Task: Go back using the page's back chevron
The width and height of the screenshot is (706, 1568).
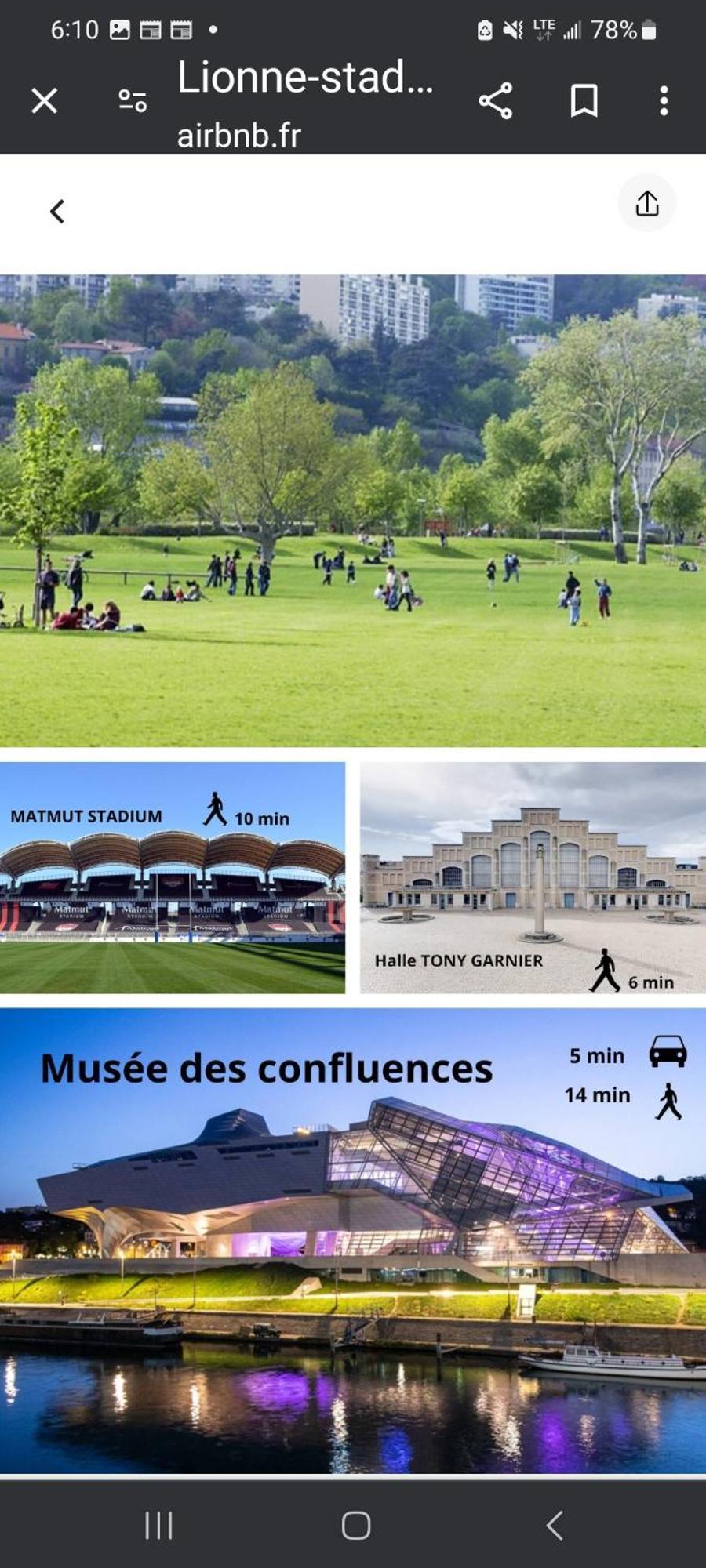Action: pos(57,211)
